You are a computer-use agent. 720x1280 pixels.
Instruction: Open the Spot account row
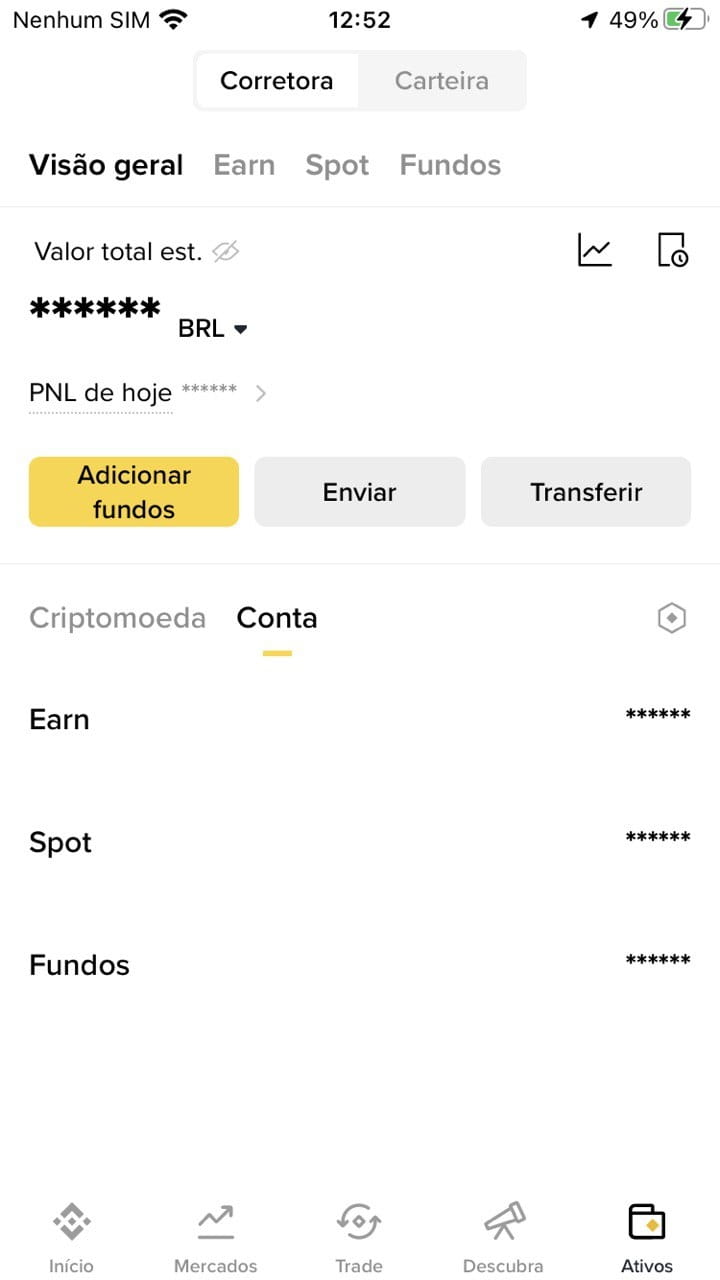pyautogui.click(x=360, y=842)
